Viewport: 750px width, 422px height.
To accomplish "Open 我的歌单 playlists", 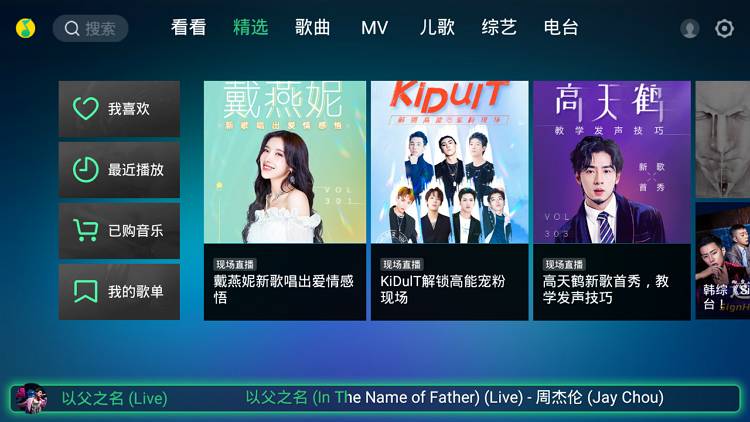I will click(x=119, y=292).
